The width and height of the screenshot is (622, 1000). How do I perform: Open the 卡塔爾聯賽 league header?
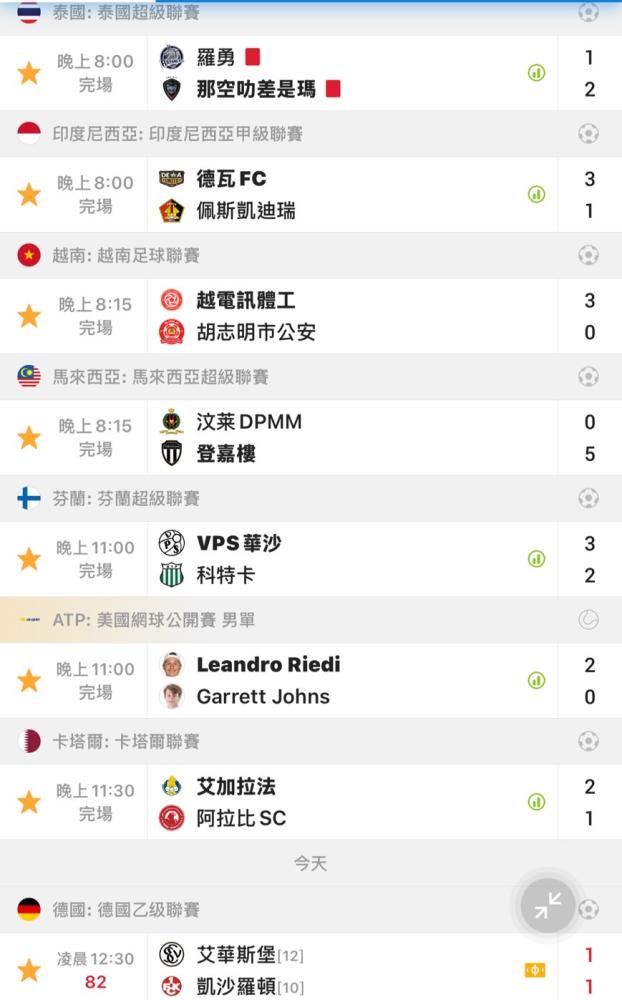click(311, 741)
